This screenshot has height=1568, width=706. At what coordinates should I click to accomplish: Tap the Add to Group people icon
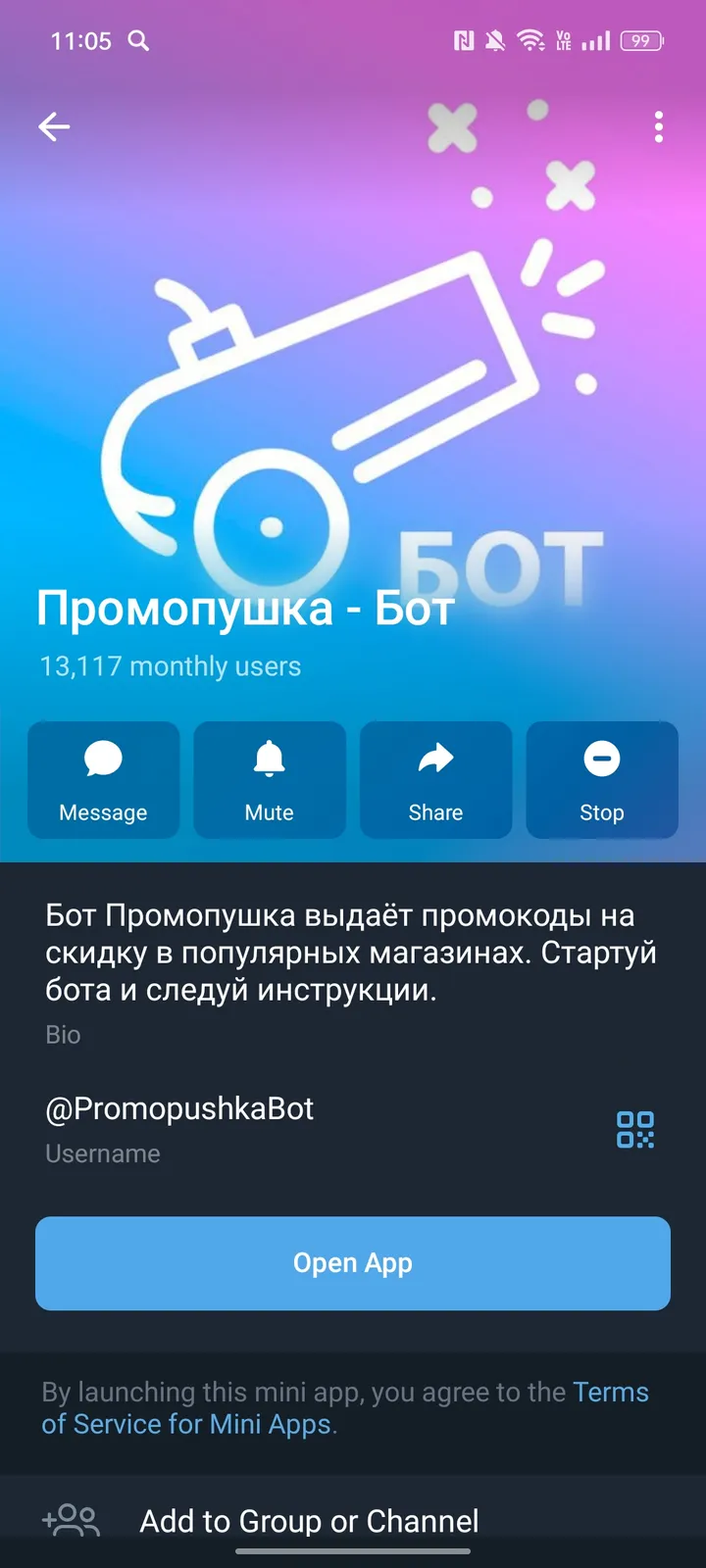[x=70, y=1520]
